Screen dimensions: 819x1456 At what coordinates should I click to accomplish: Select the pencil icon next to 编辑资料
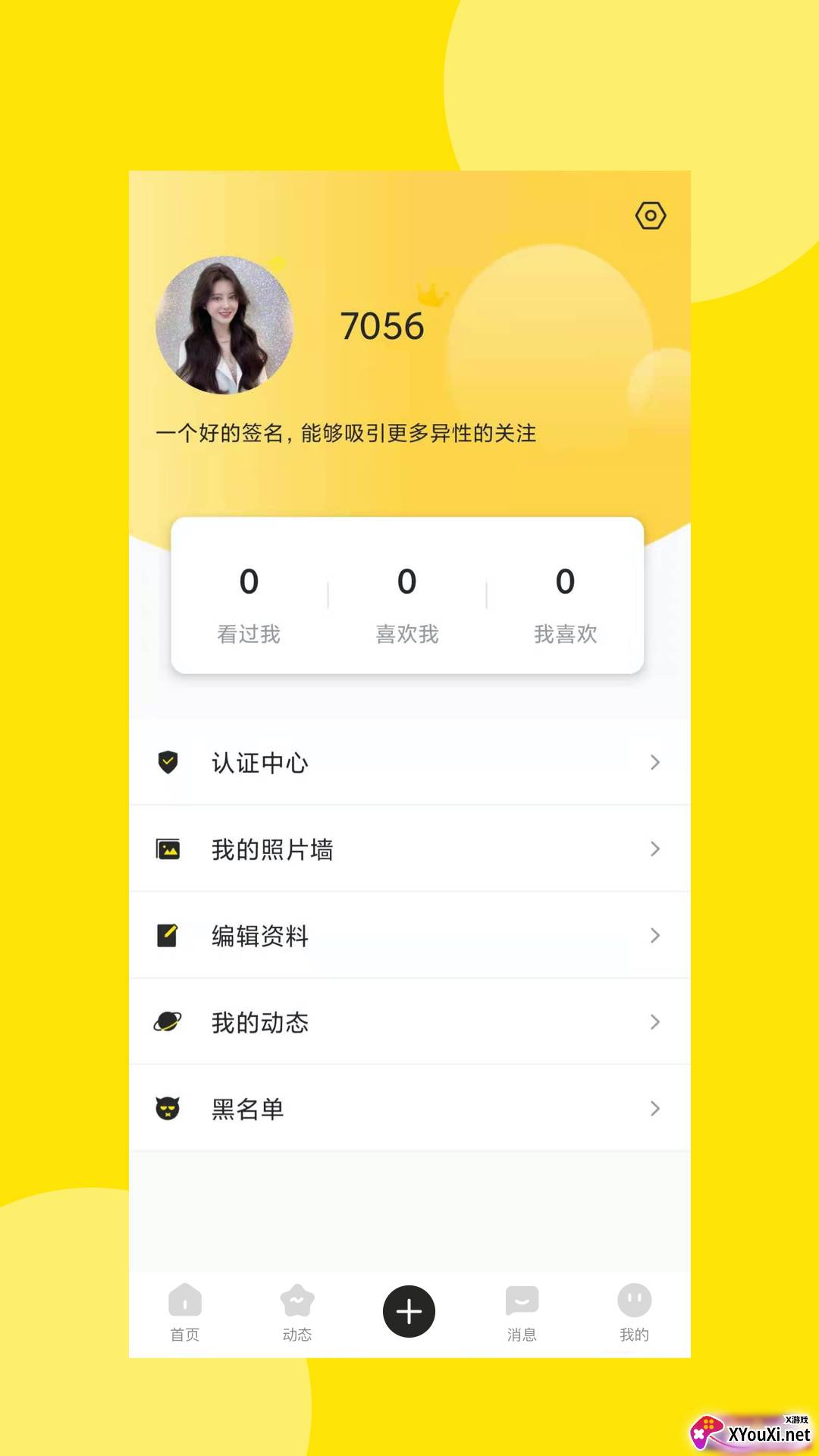[168, 936]
